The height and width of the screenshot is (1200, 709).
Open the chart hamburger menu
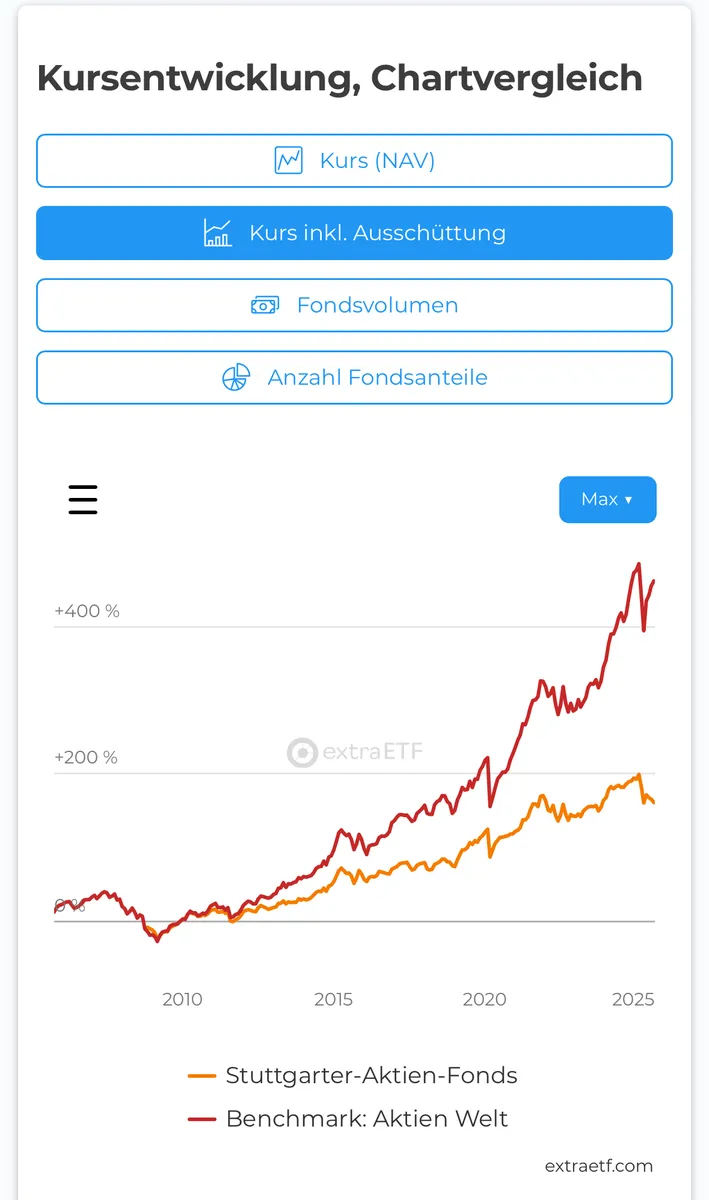click(83, 499)
